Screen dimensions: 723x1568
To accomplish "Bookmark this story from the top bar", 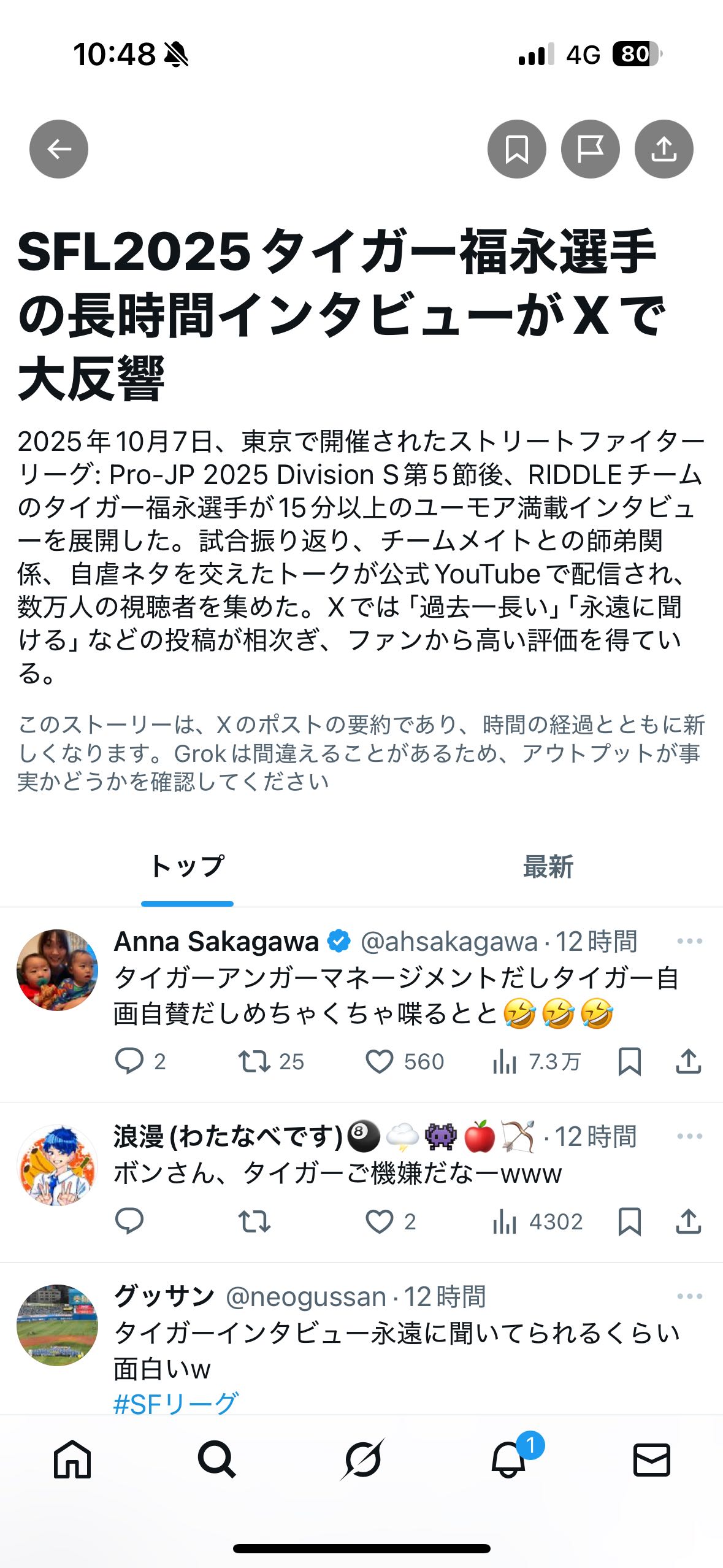I will pos(516,149).
